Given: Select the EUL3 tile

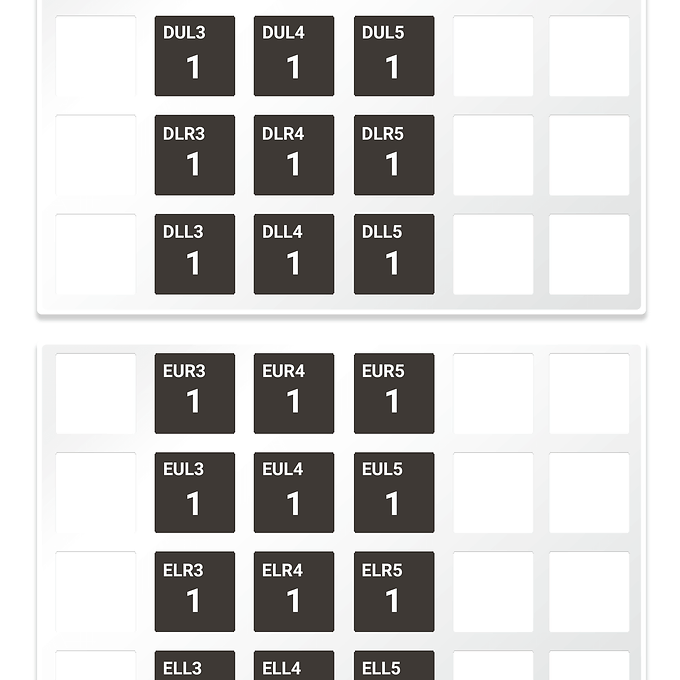Looking at the screenshot, I should coord(194,492).
